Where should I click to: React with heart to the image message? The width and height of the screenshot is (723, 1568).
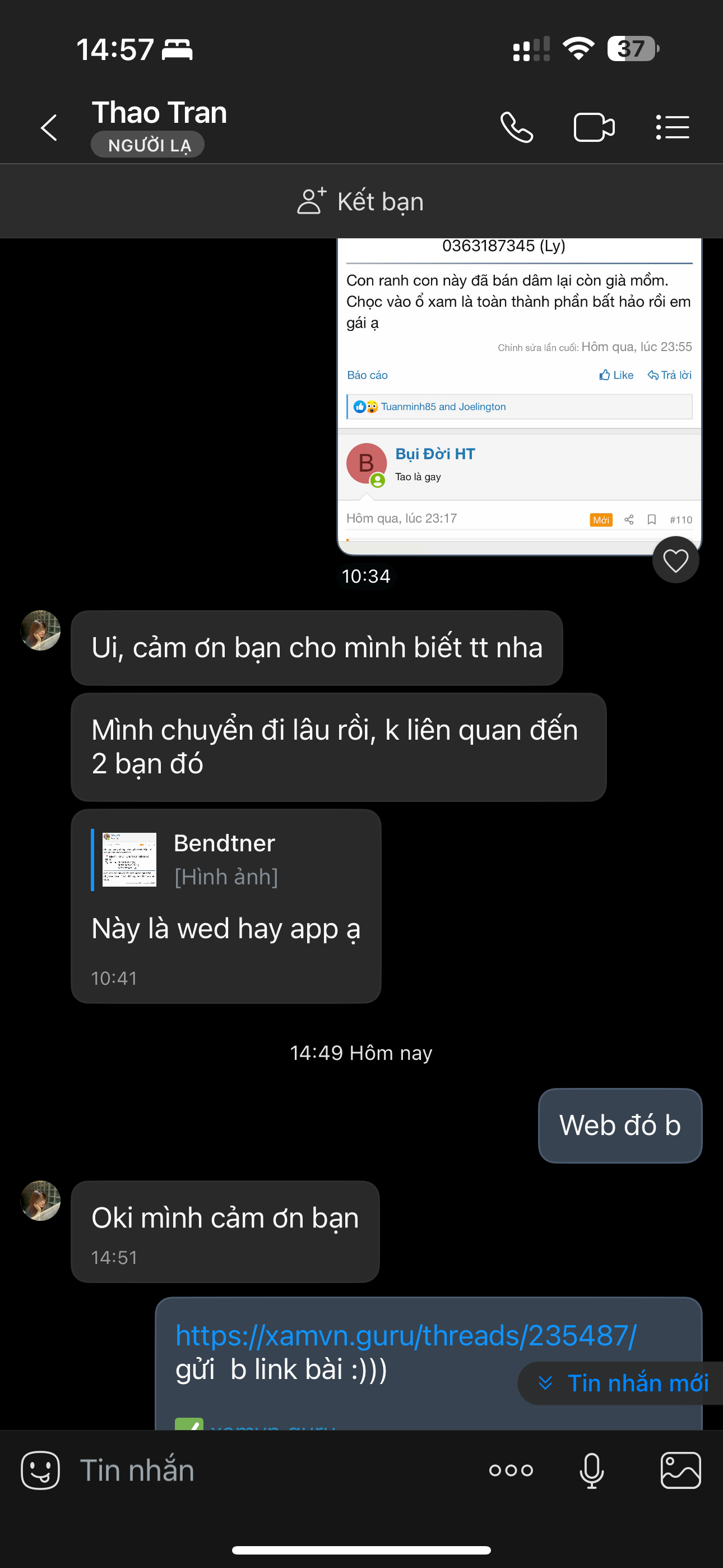[675, 560]
